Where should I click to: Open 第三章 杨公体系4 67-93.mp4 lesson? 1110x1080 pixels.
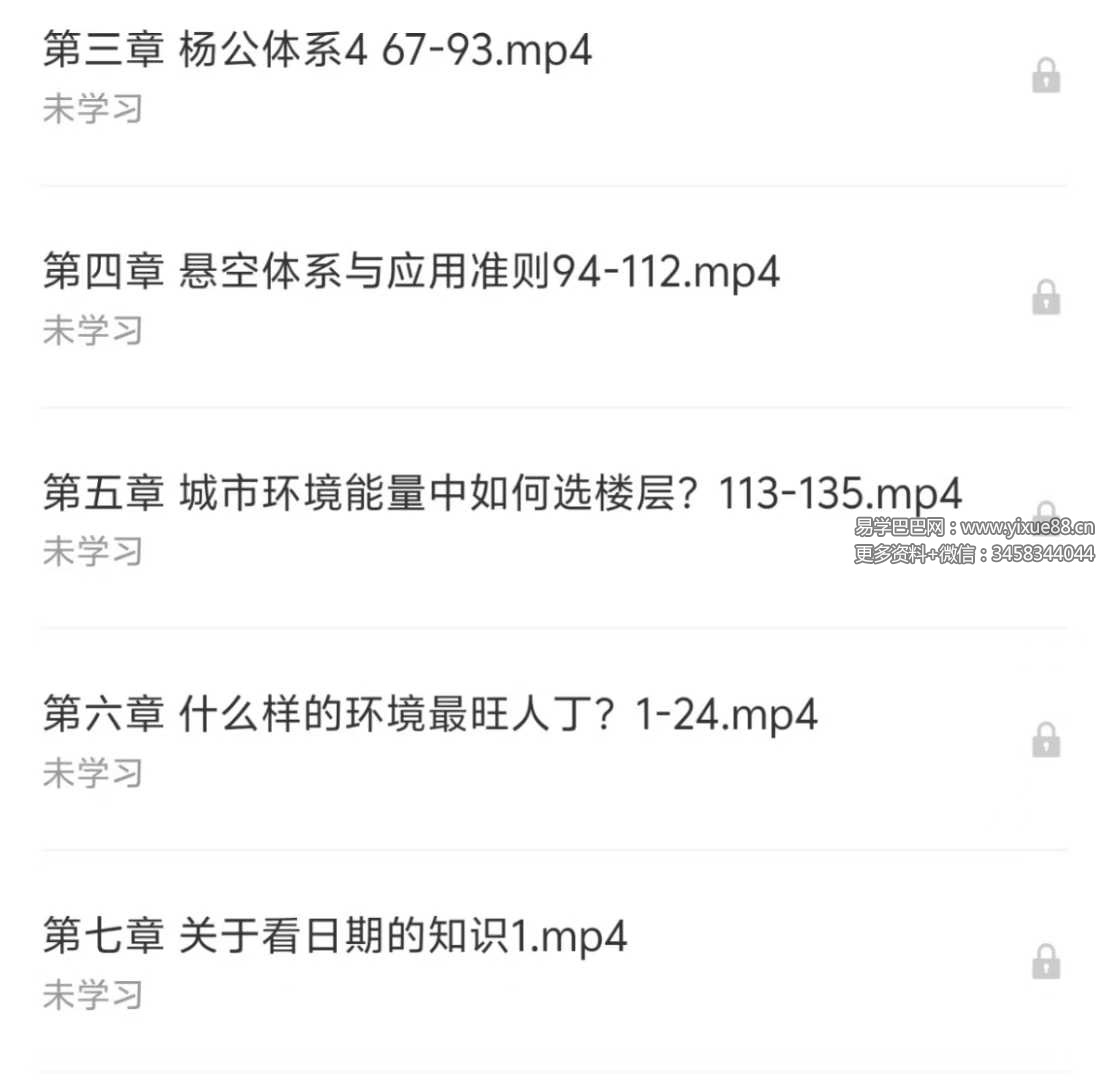(318, 52)
